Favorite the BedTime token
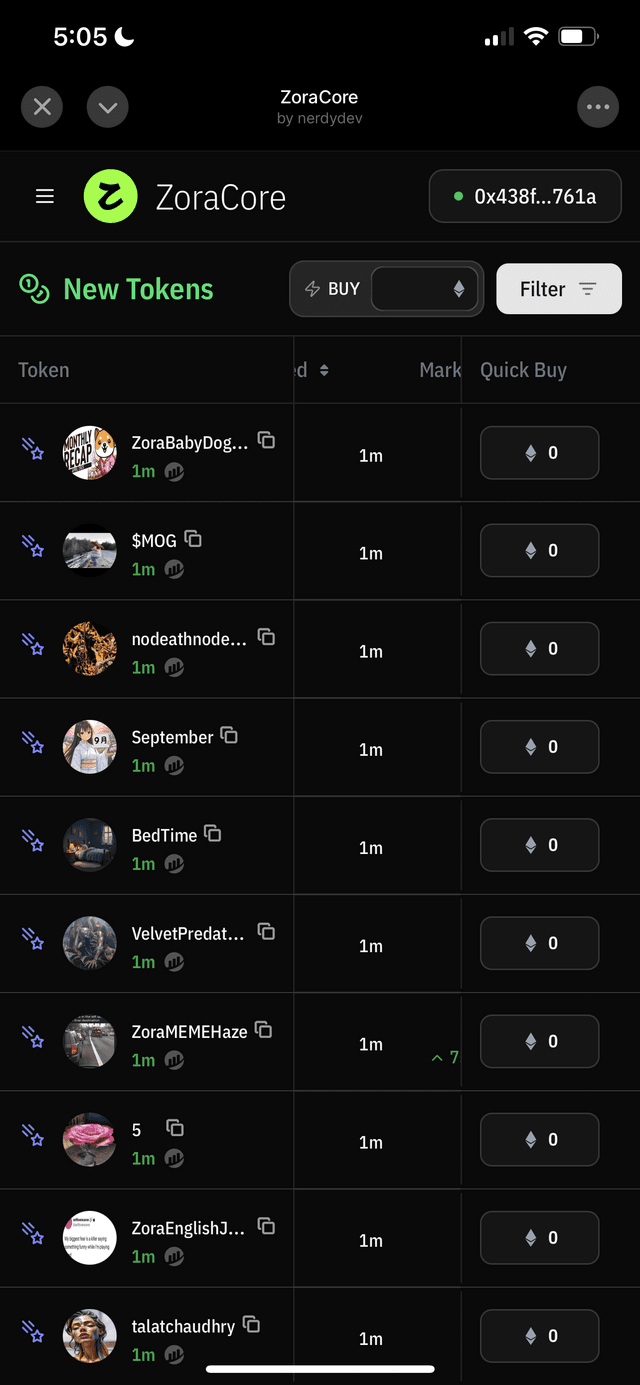 (33, 844)
